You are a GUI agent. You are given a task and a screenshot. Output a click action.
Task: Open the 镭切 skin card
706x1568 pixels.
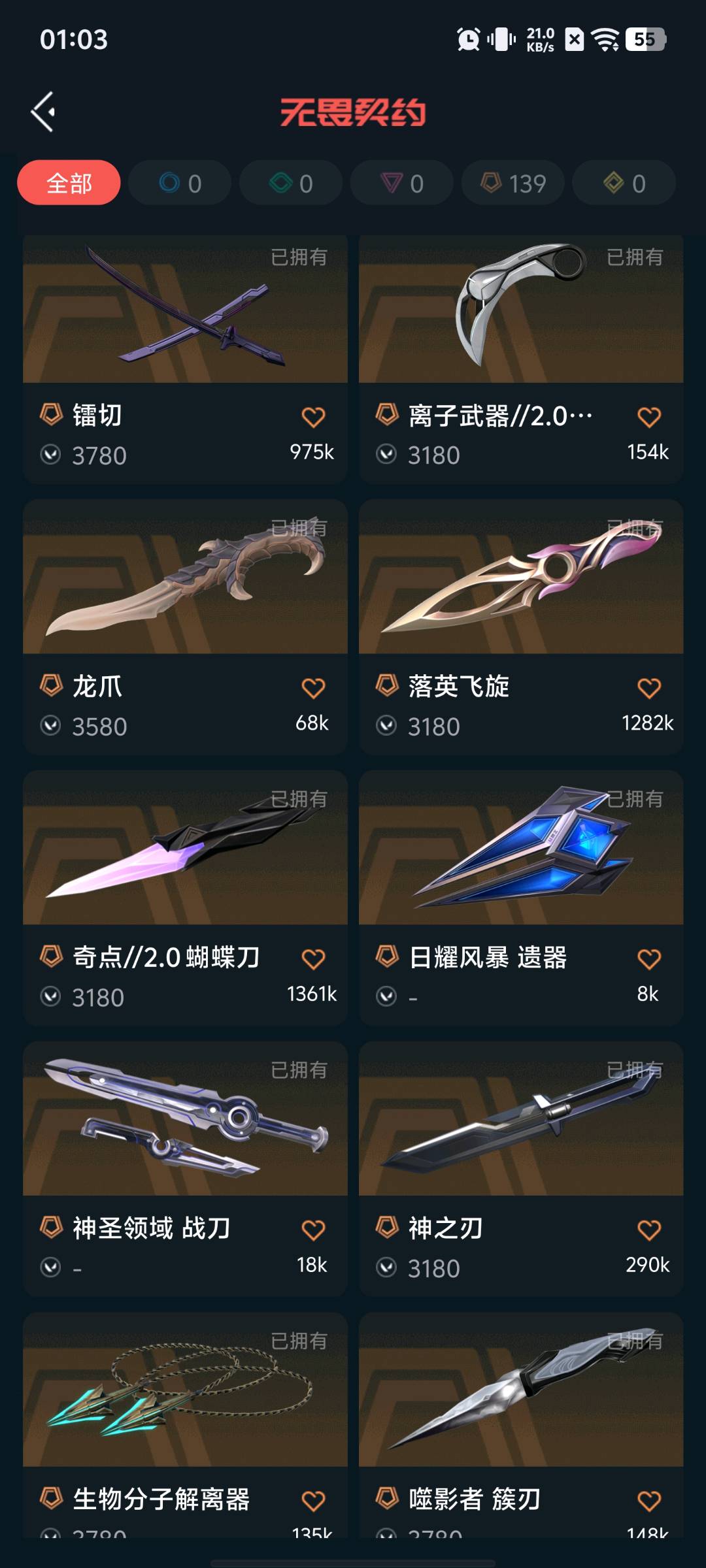(185, 314)
